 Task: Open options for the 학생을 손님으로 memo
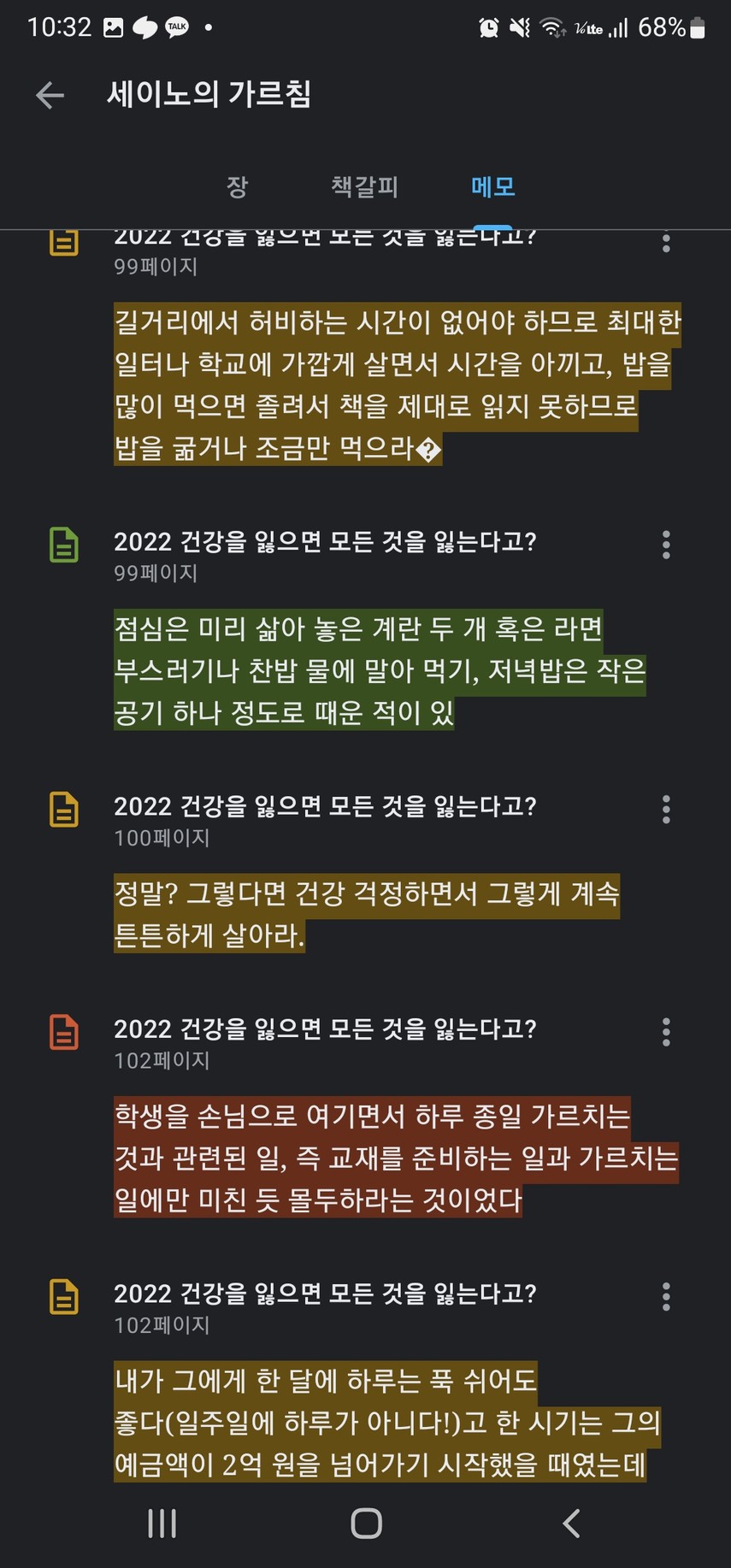pyautogui.click(x=666, y=1032)
